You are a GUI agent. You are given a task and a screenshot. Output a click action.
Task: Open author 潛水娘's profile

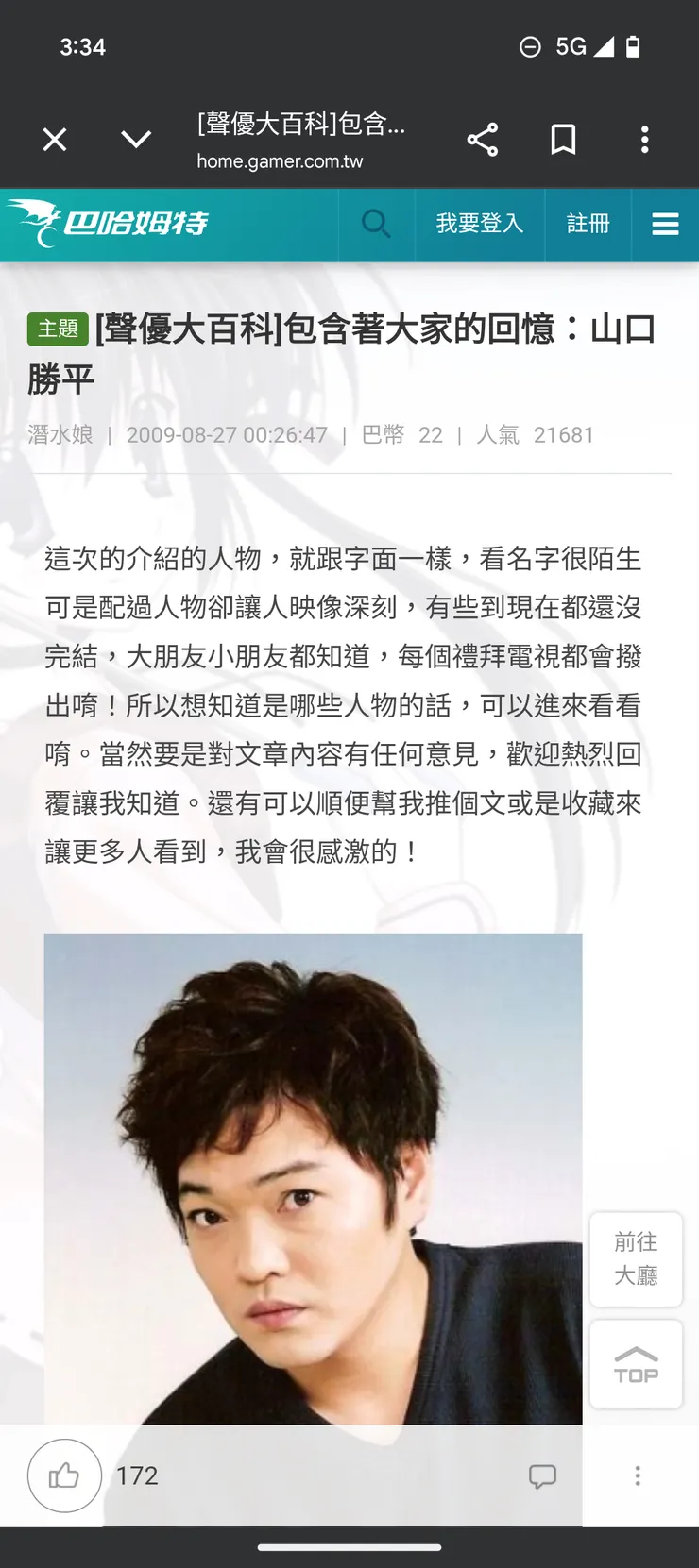60,434
